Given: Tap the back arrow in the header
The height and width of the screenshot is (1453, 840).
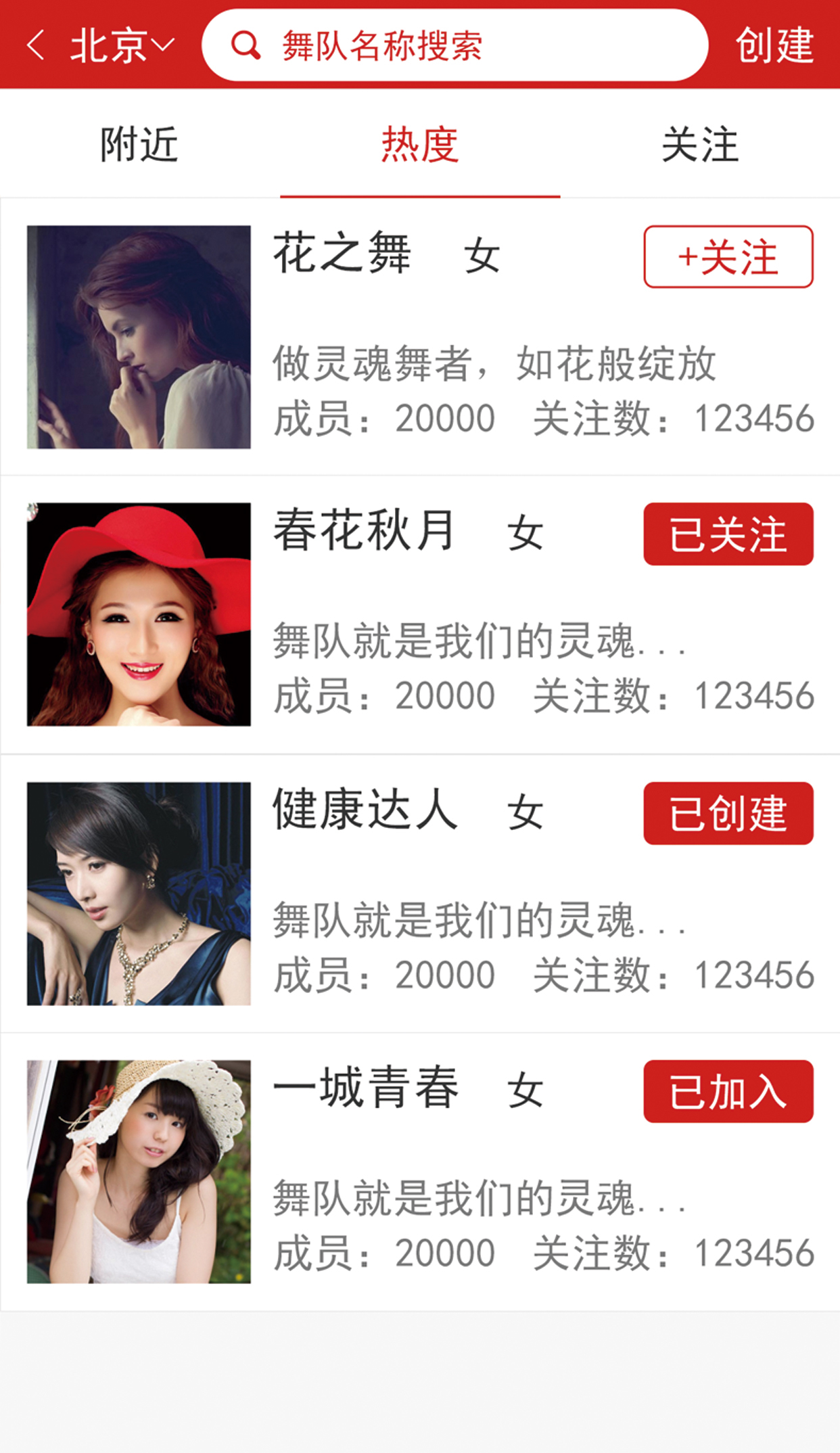Looking at the screenshot, I should tap(35, 46).
